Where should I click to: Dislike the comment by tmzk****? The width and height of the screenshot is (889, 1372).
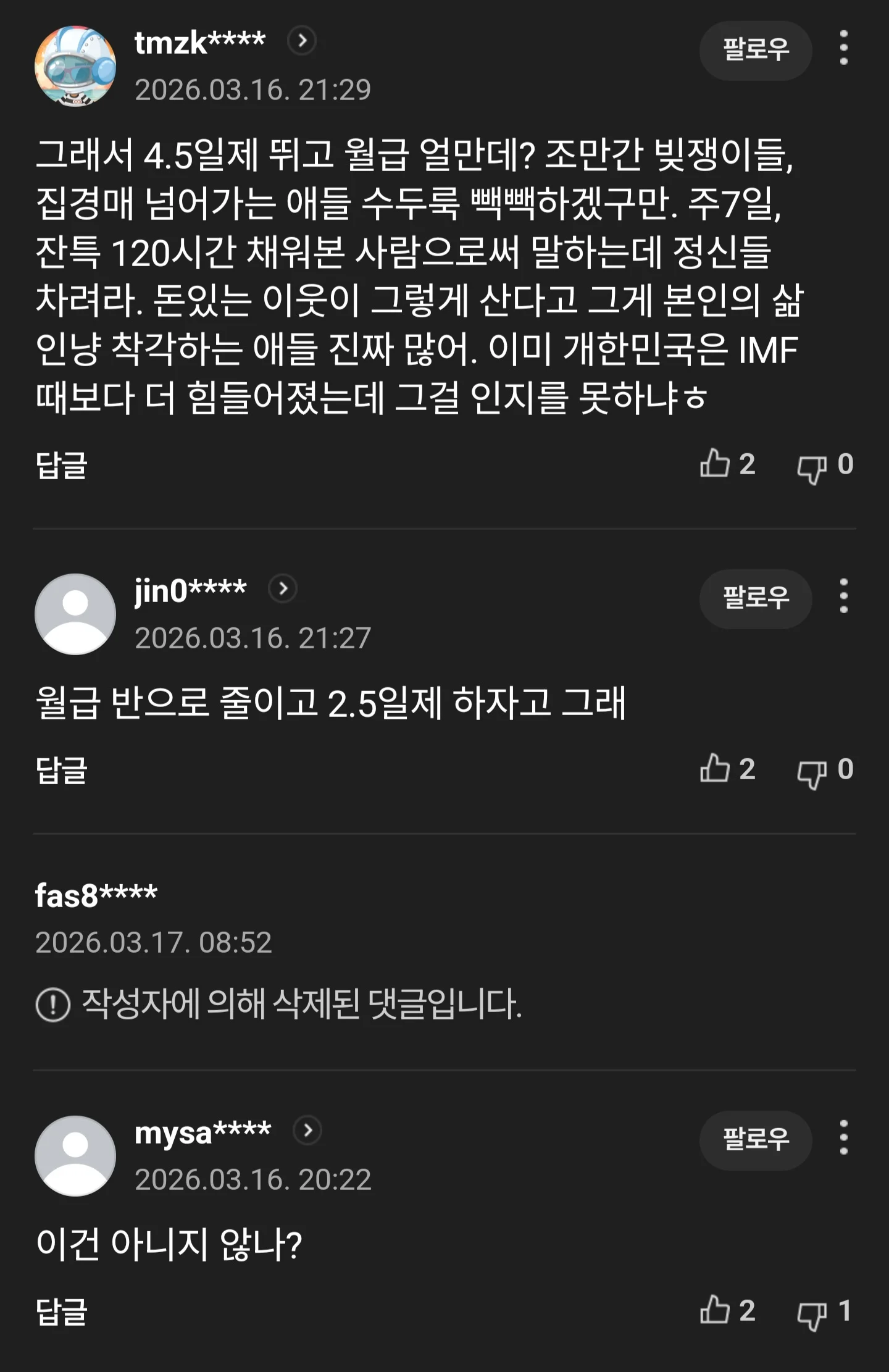[x=811, y=467]
